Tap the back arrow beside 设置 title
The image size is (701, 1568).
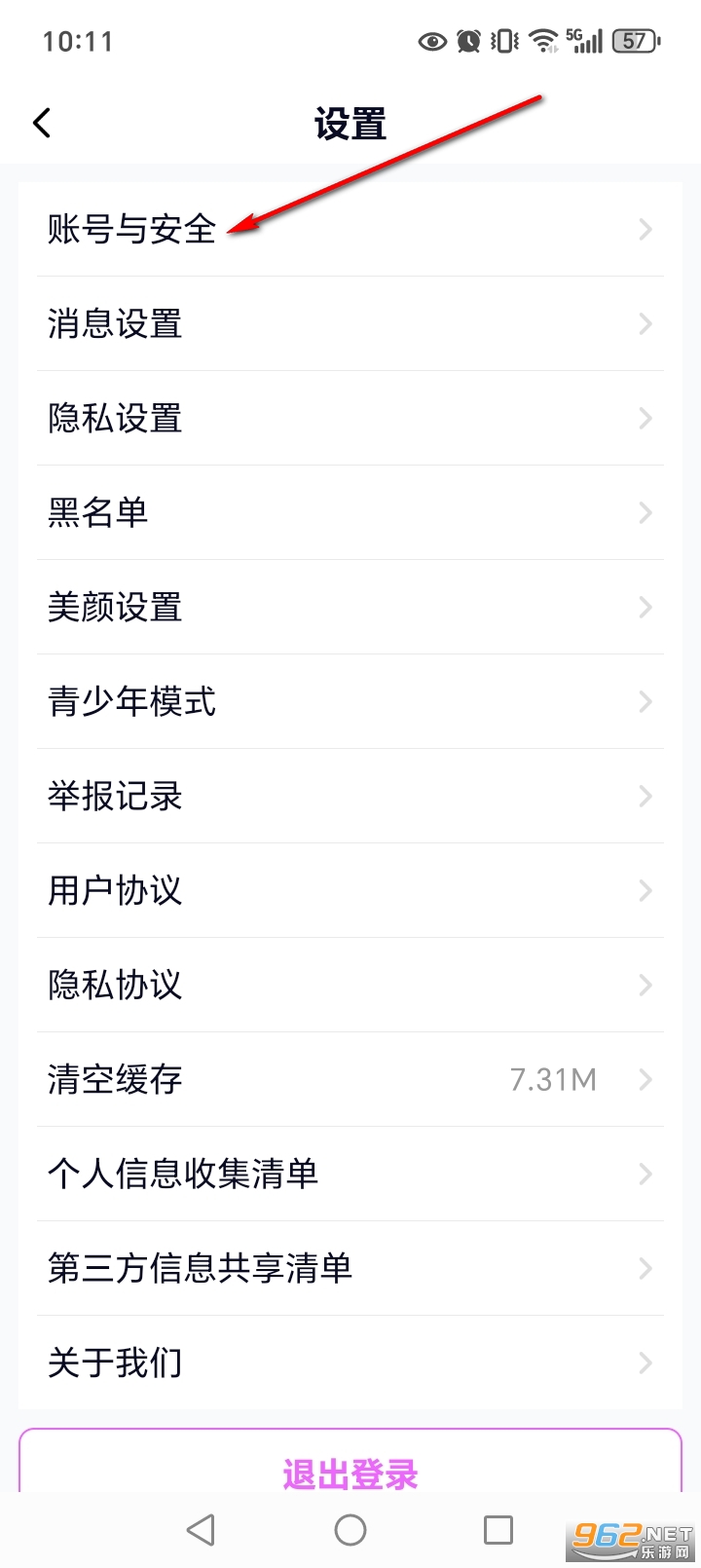[41, 123]
